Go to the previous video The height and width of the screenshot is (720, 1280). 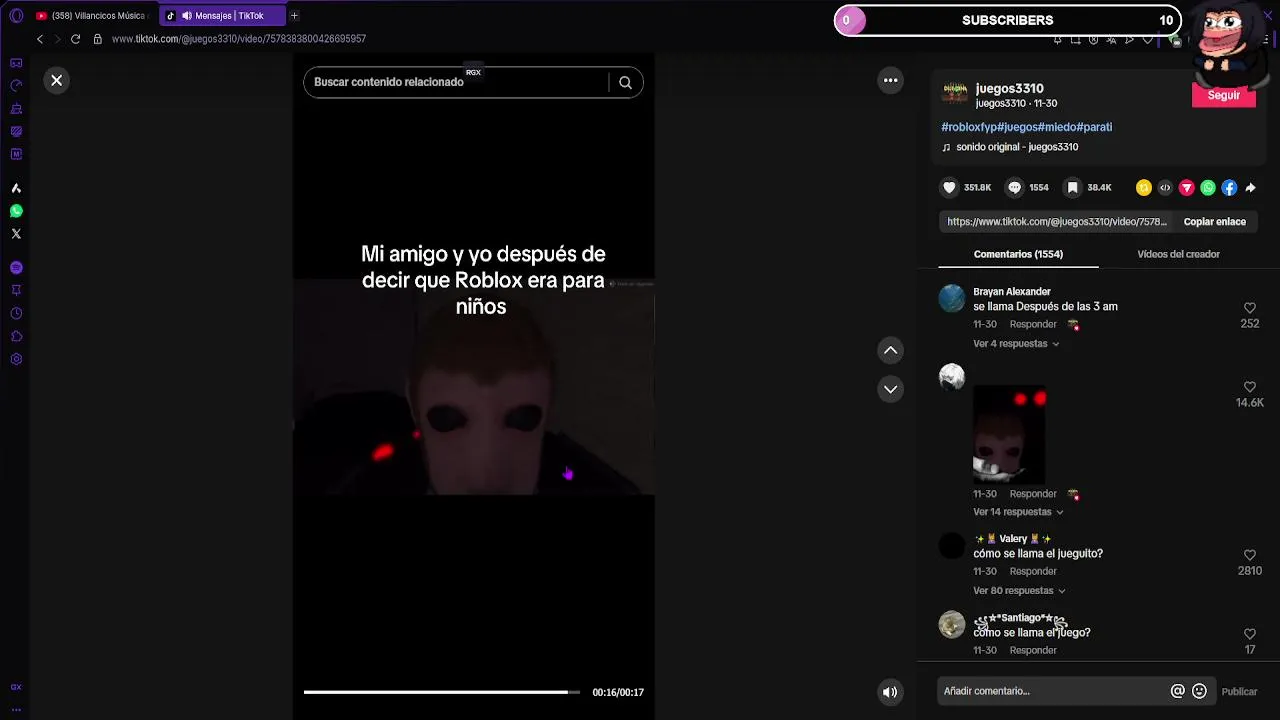[x=890, y=350]
